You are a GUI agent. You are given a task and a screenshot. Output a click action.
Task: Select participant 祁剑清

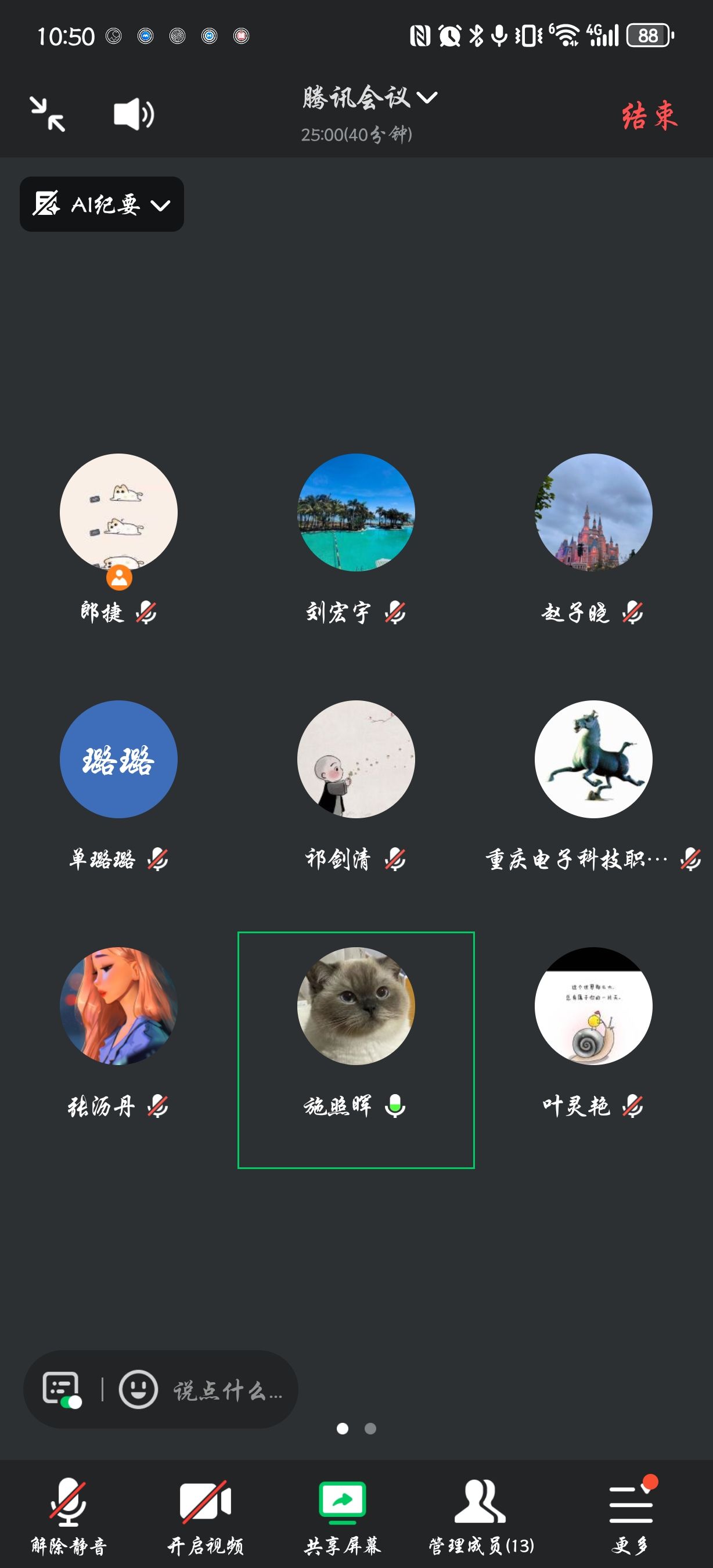pos(356,760)
